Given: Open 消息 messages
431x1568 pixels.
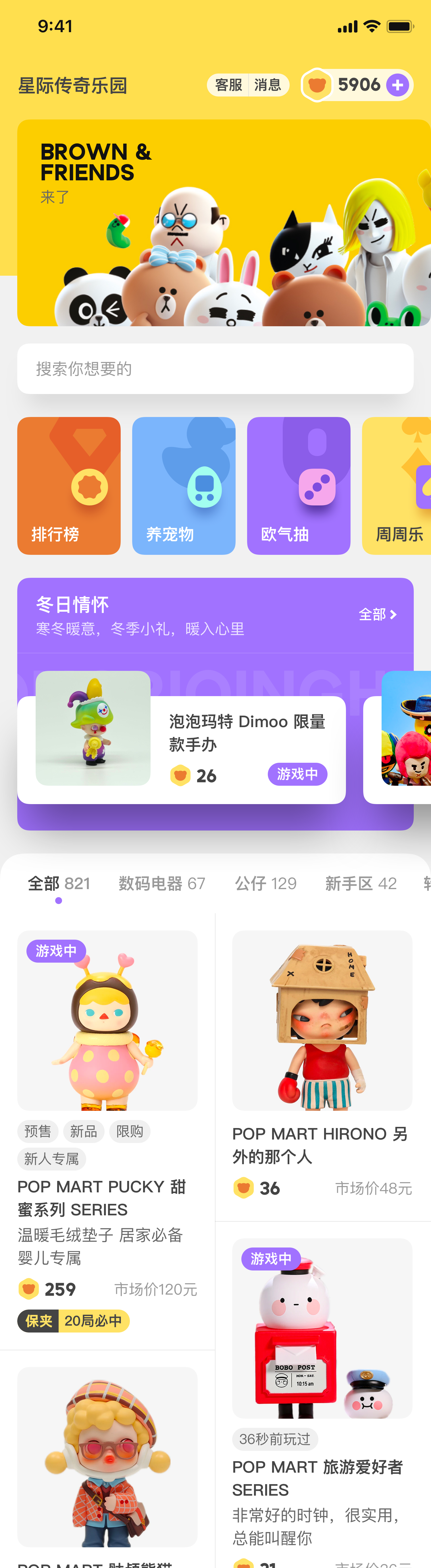Looking at the screenshot, I should tap(268, 85).
